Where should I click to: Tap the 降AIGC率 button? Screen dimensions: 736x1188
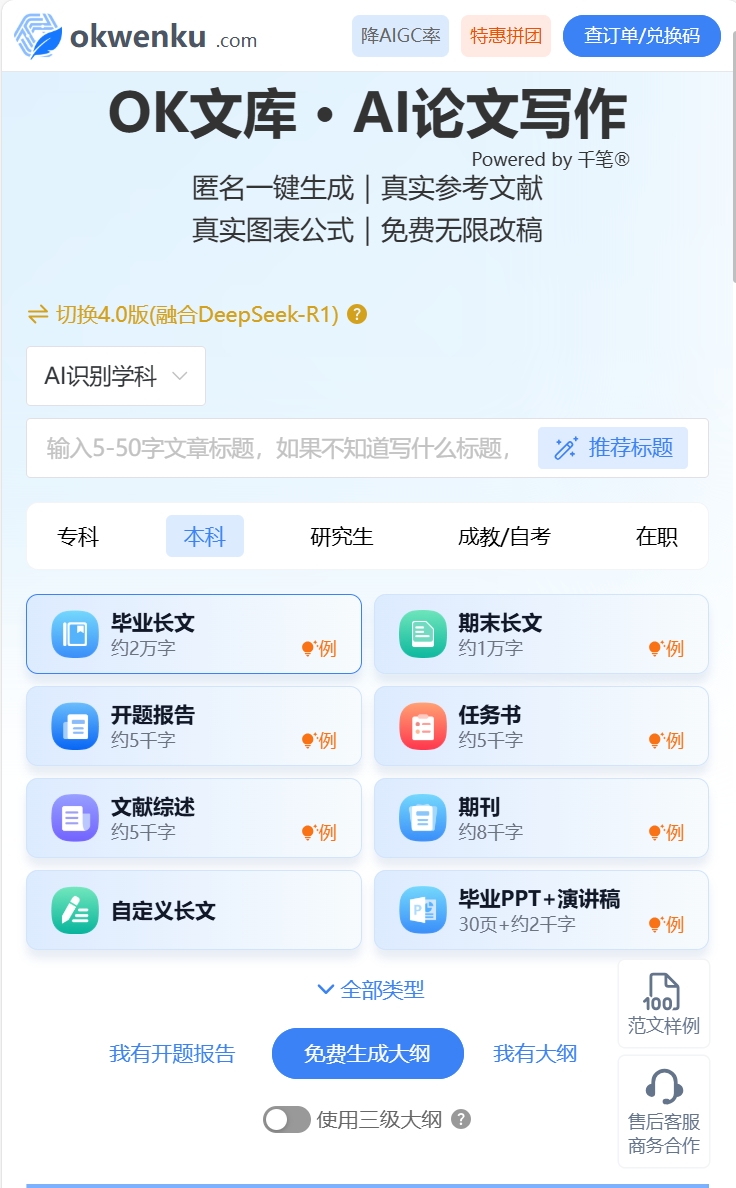(400, 36)
